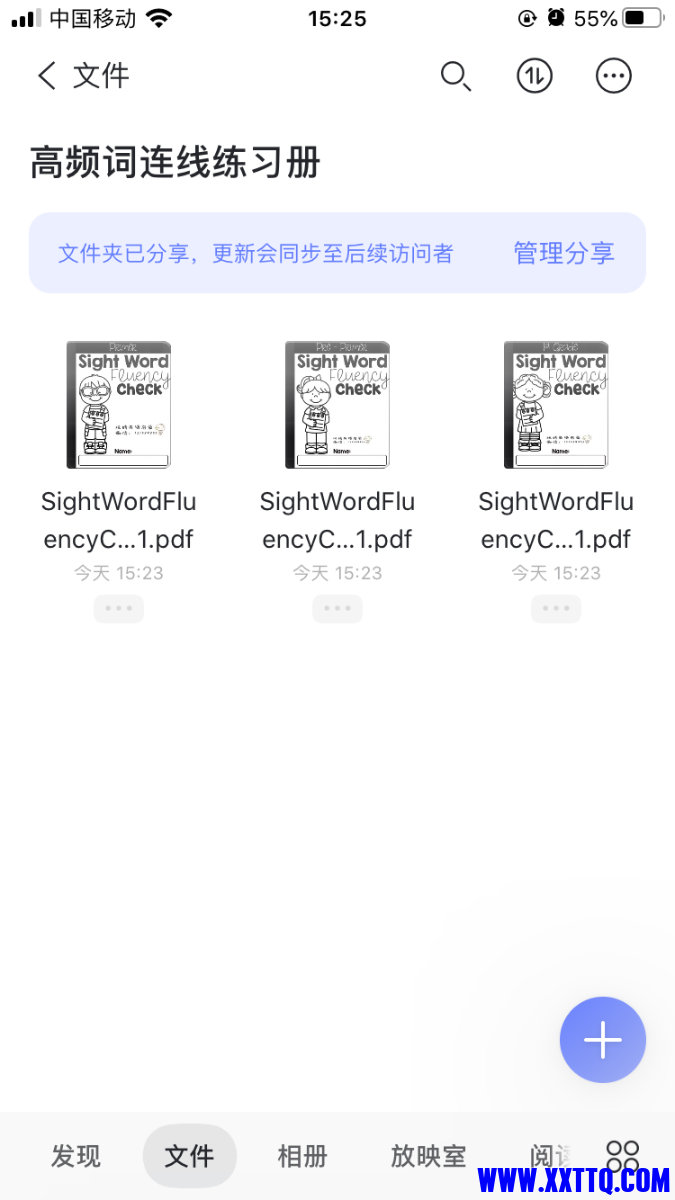Open search in this folder
Image resolution: width=675 pixels, height=1200 pixels.
(456, 76)
